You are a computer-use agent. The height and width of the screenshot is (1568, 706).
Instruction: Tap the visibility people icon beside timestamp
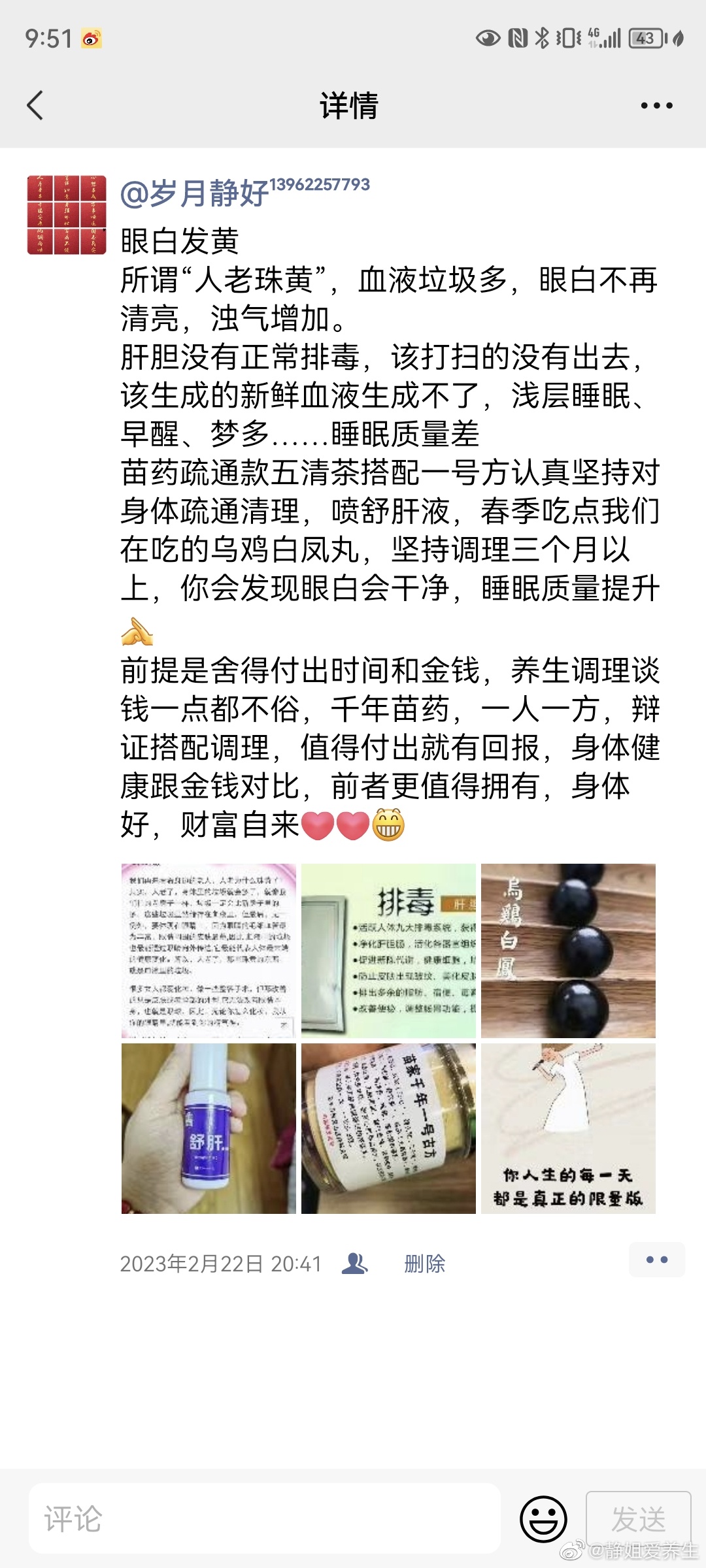355,1263
